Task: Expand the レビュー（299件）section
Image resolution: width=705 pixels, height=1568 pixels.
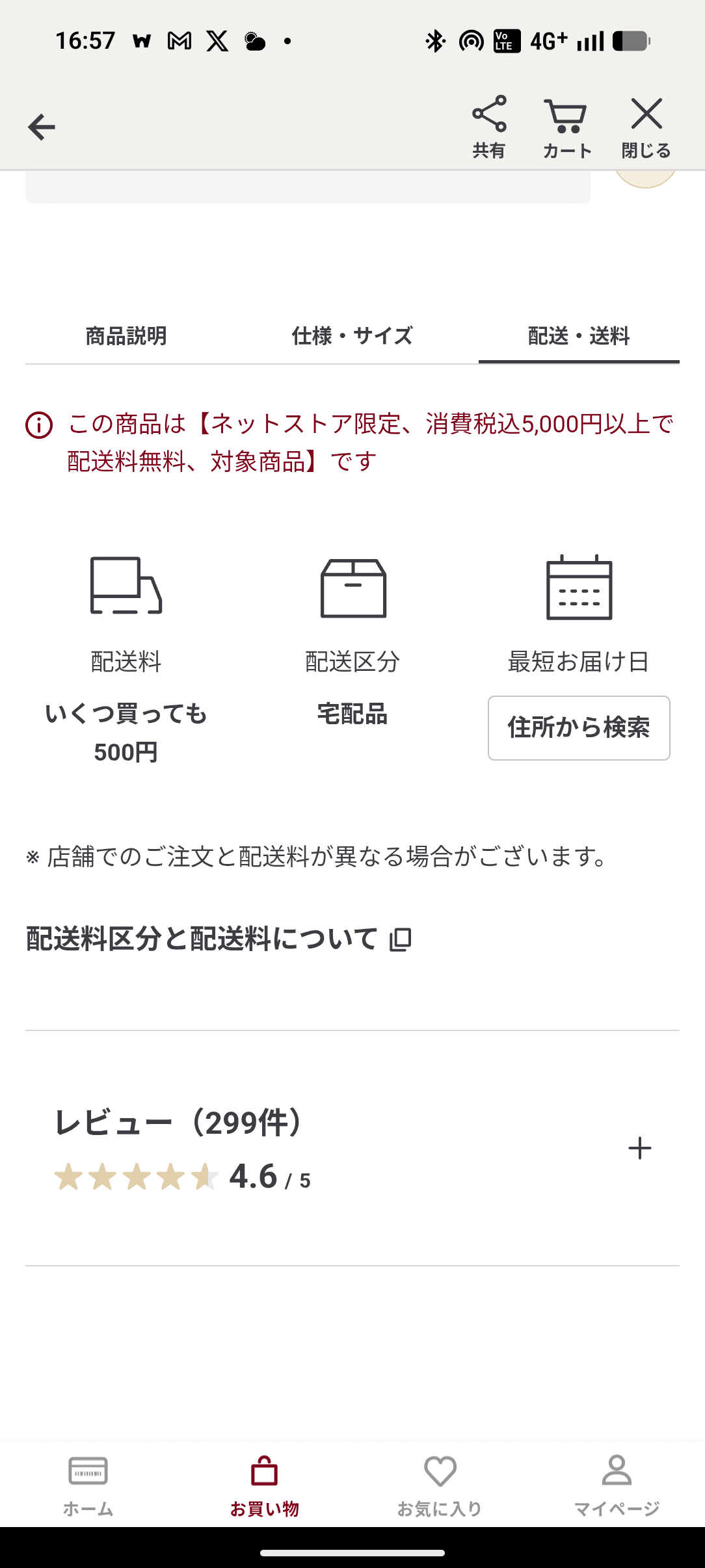Action: coord(639,1148)
